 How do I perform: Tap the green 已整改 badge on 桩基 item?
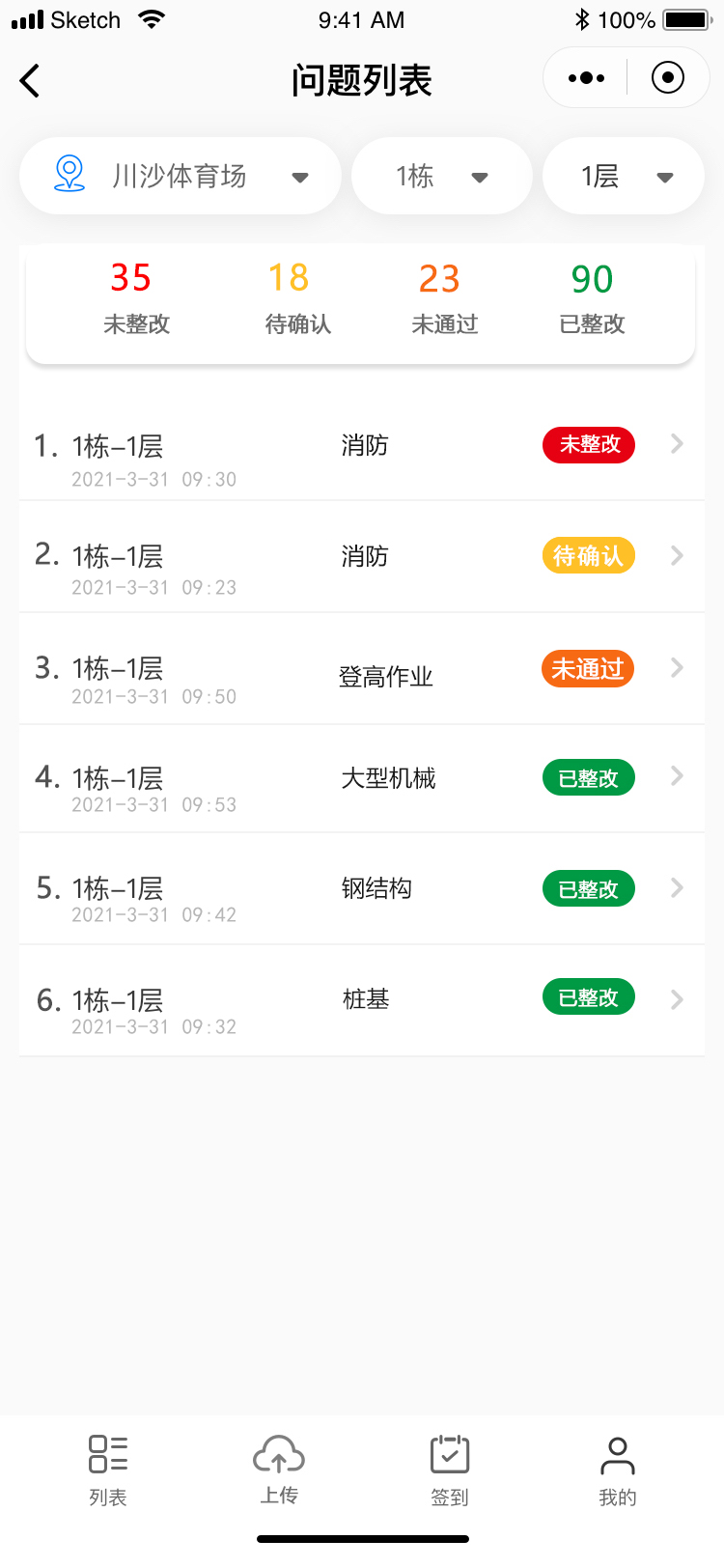click(x=588, y=997)
